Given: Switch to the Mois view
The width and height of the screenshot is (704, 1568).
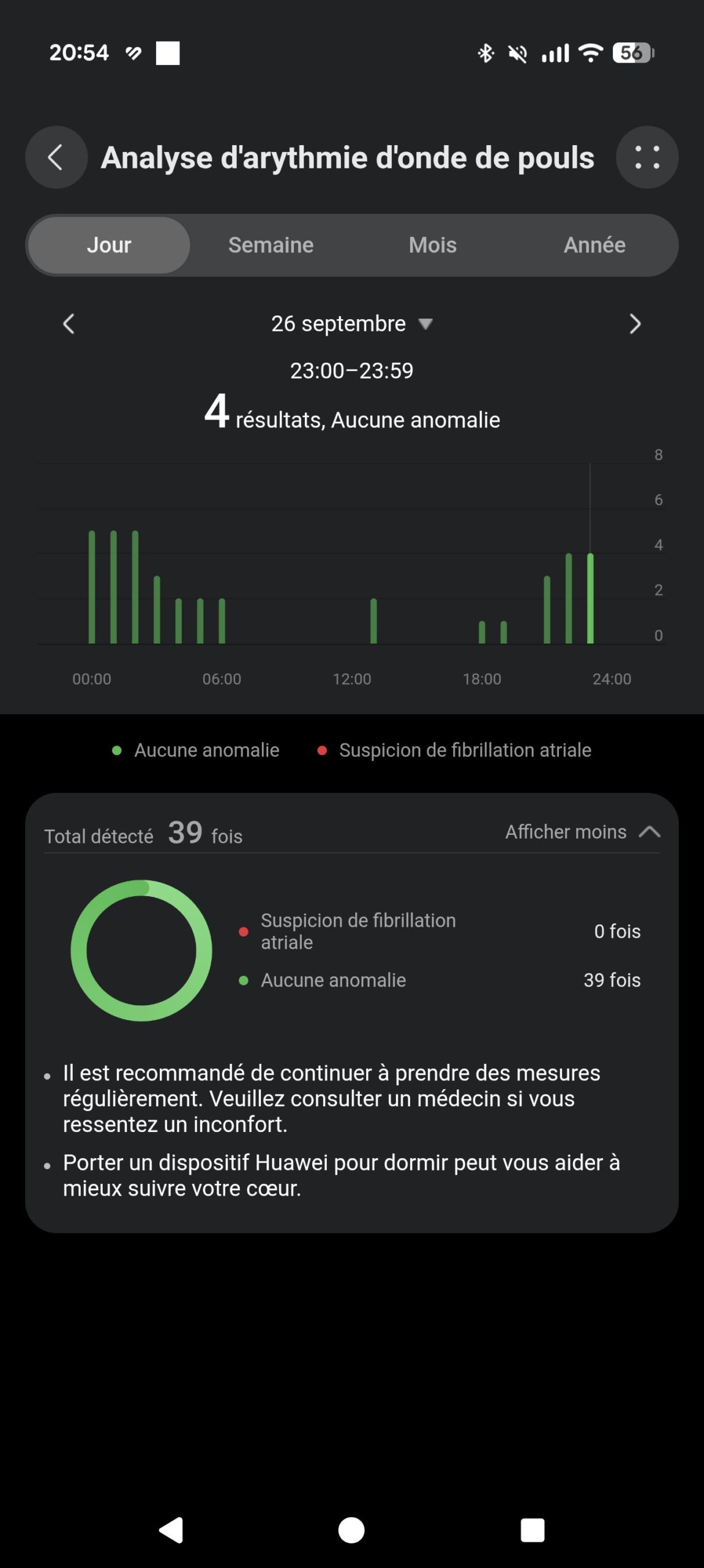Looking at the screenshot, I should [432, 245].
